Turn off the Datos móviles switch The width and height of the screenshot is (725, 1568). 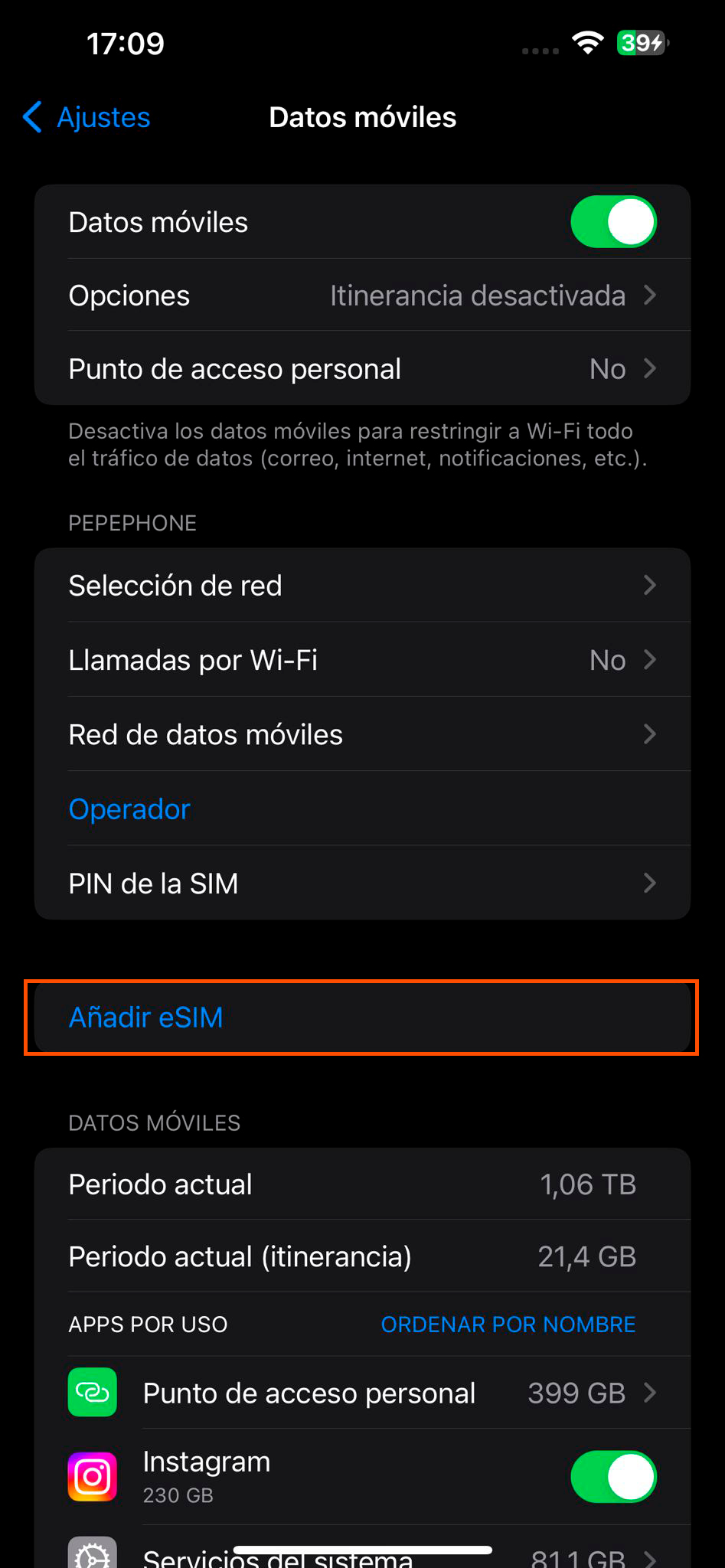click(x=613, y=222)
